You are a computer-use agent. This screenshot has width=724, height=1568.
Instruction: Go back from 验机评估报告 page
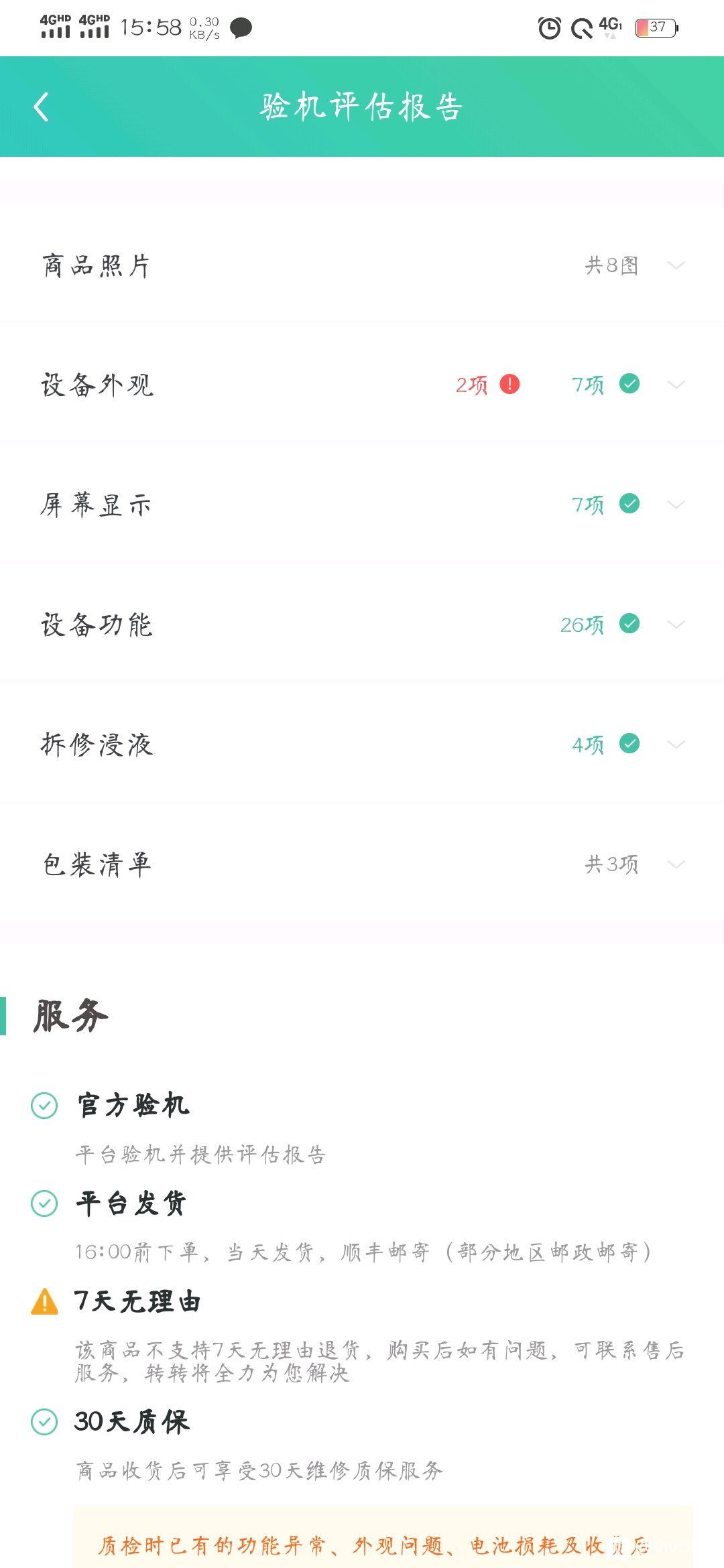42,107
